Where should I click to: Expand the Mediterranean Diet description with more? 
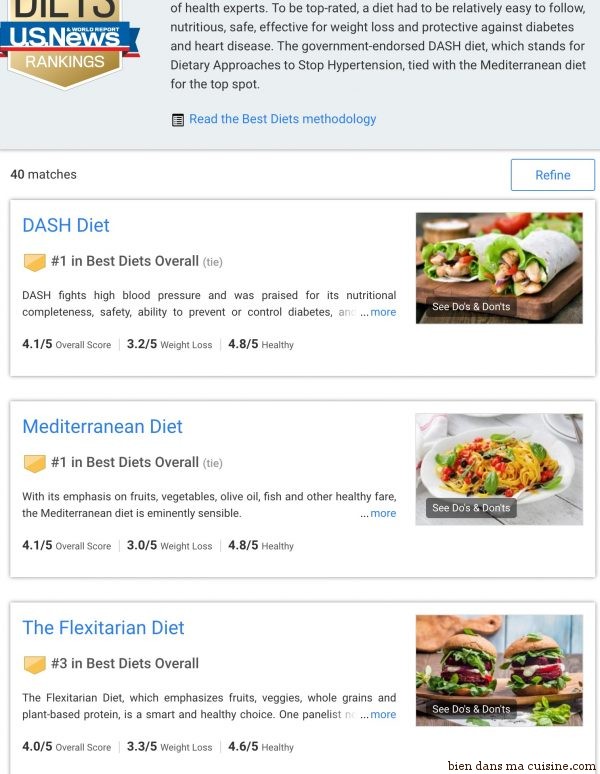coord(383,513)
